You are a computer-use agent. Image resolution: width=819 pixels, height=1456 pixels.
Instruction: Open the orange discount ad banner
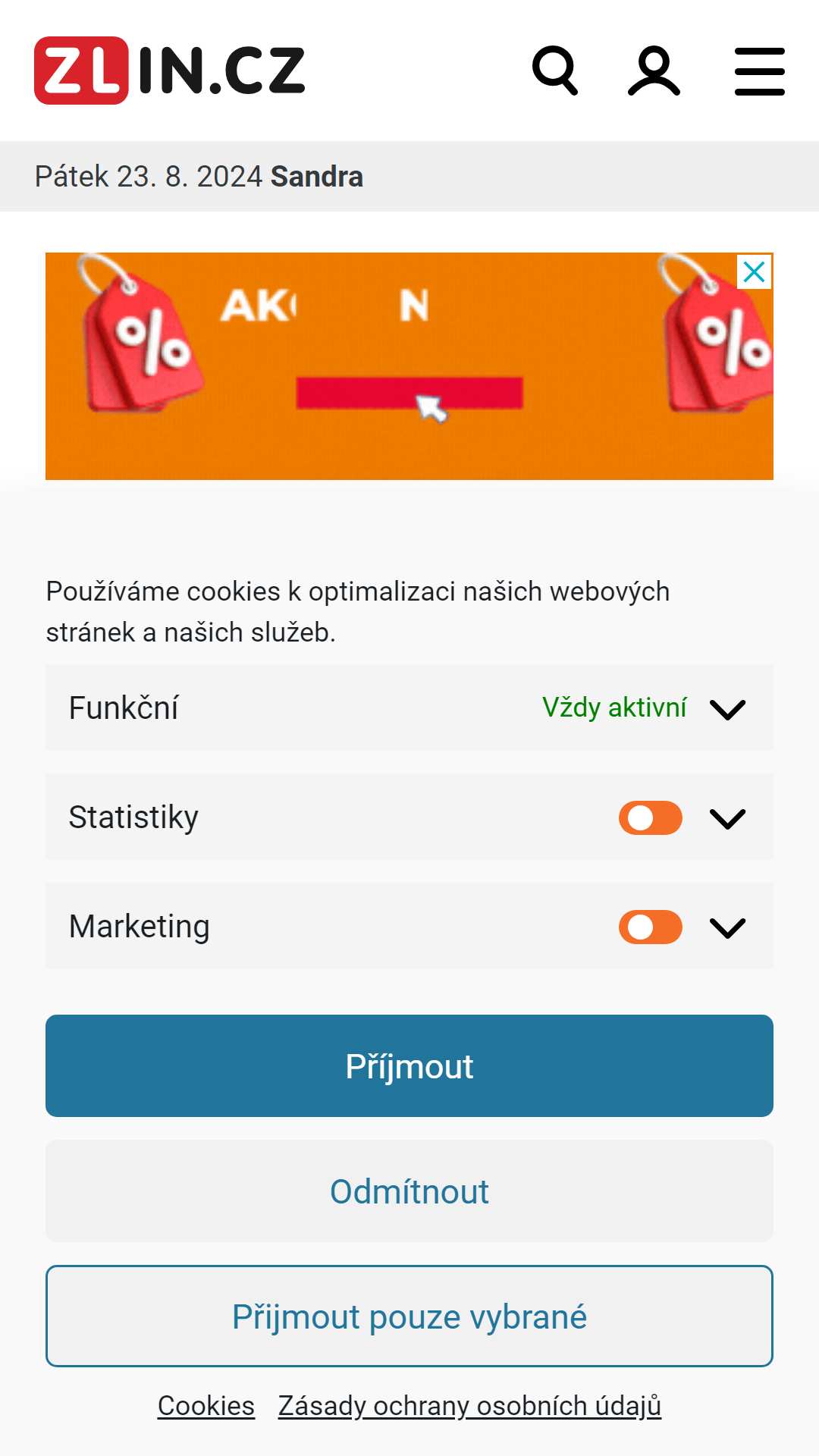(x=409, y=366)
